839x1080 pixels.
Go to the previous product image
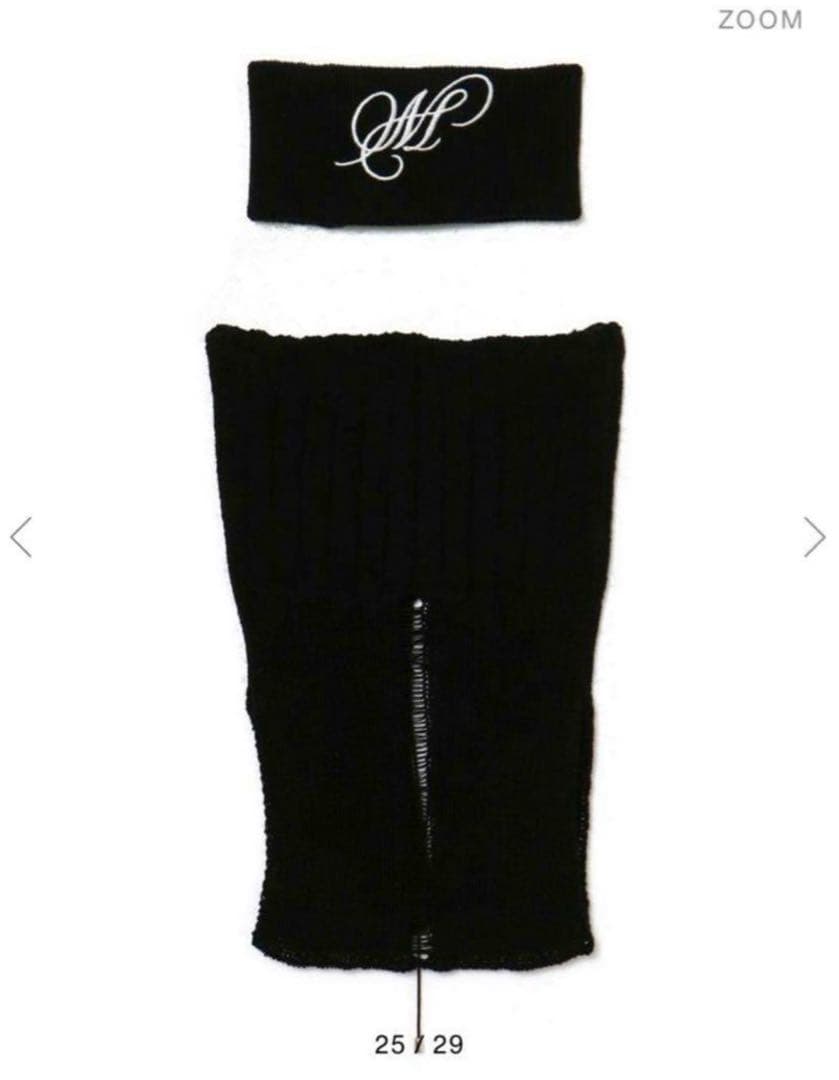click(21, 538)
